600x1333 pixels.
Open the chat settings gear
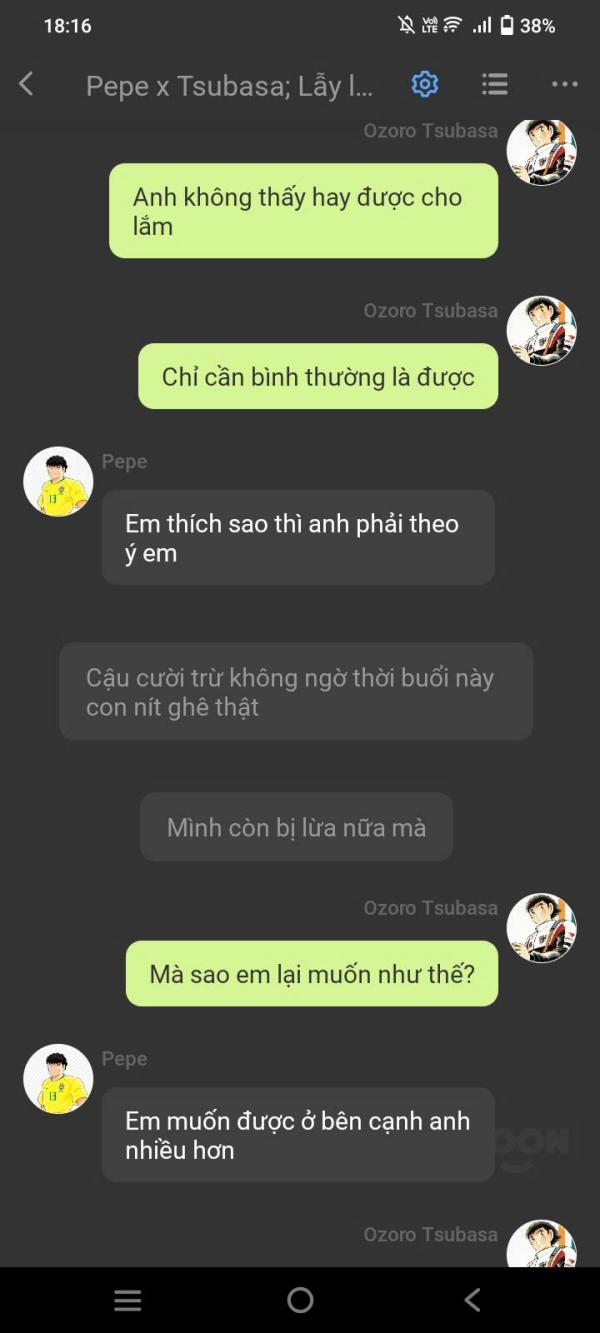click(425, 84)
